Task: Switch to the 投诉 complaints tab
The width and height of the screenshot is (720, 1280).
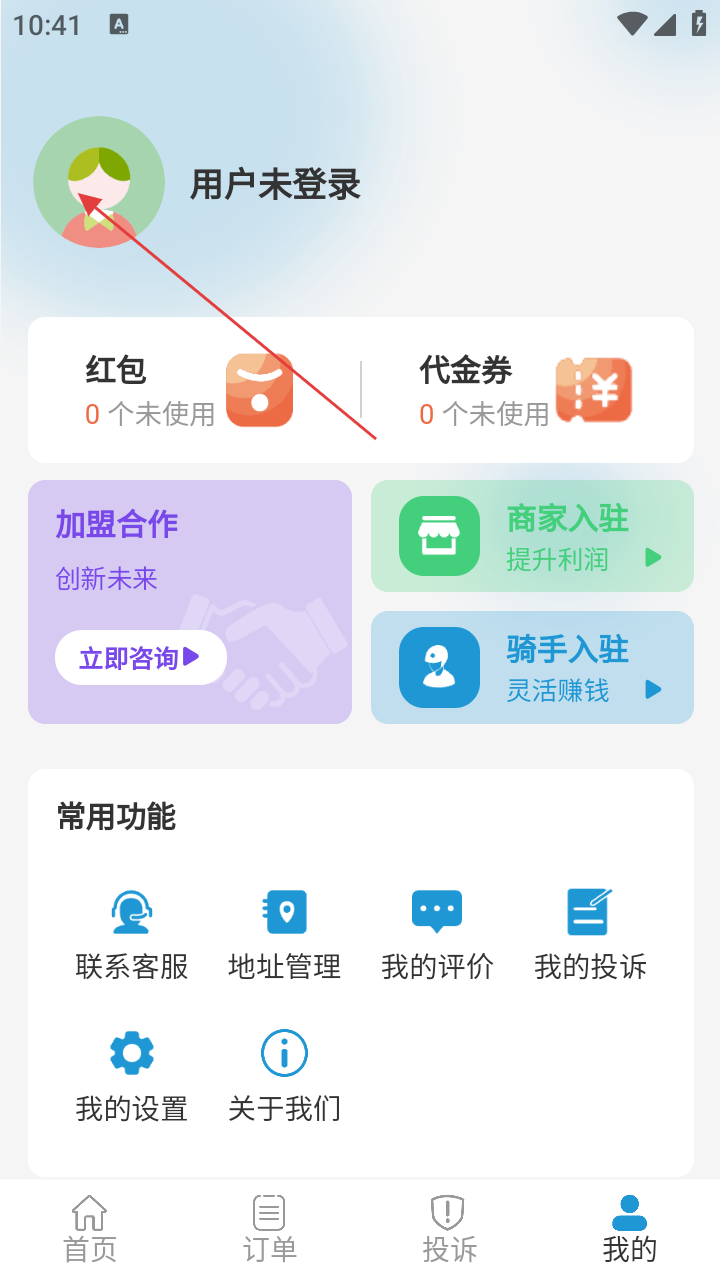Action: pos(449,1228)
